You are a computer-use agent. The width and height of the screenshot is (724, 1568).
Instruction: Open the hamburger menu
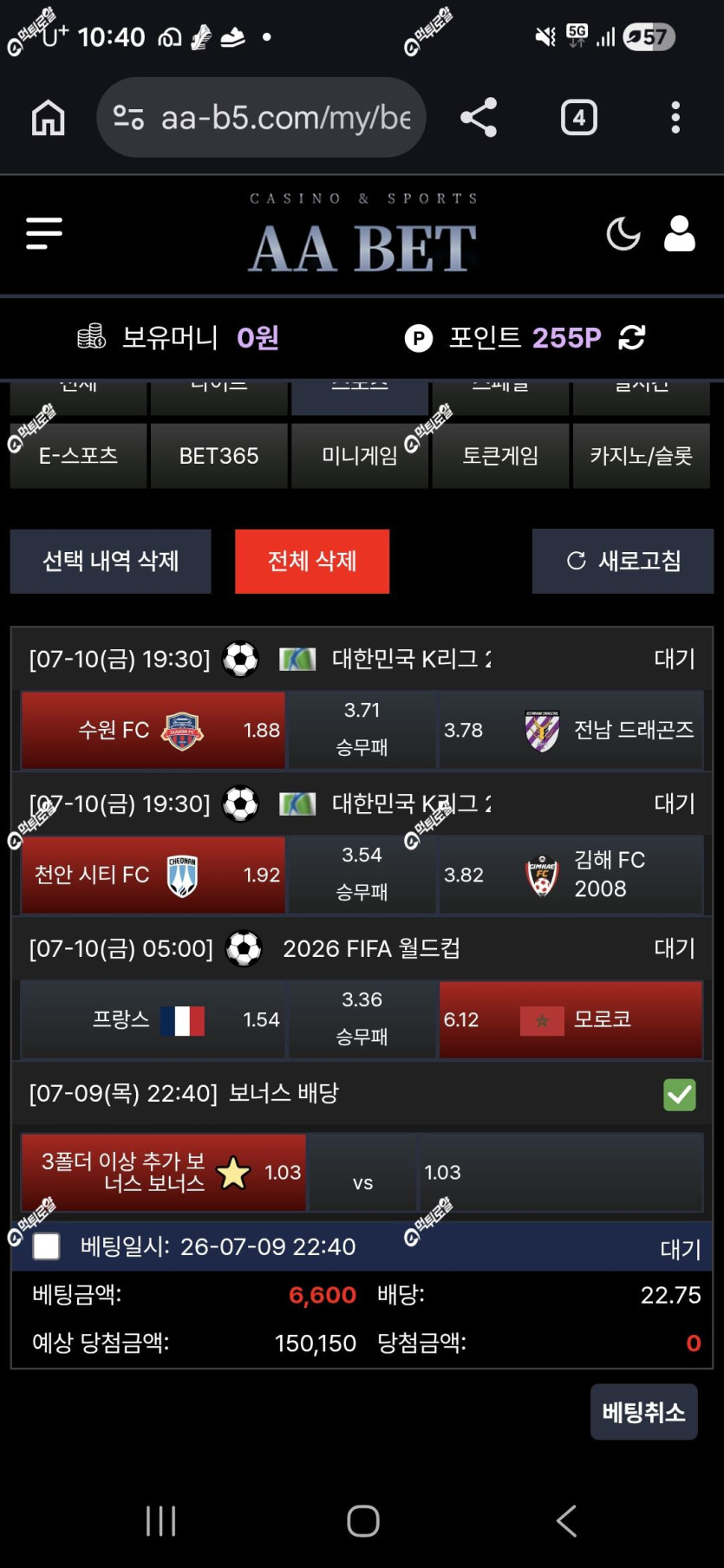point(44,233)
